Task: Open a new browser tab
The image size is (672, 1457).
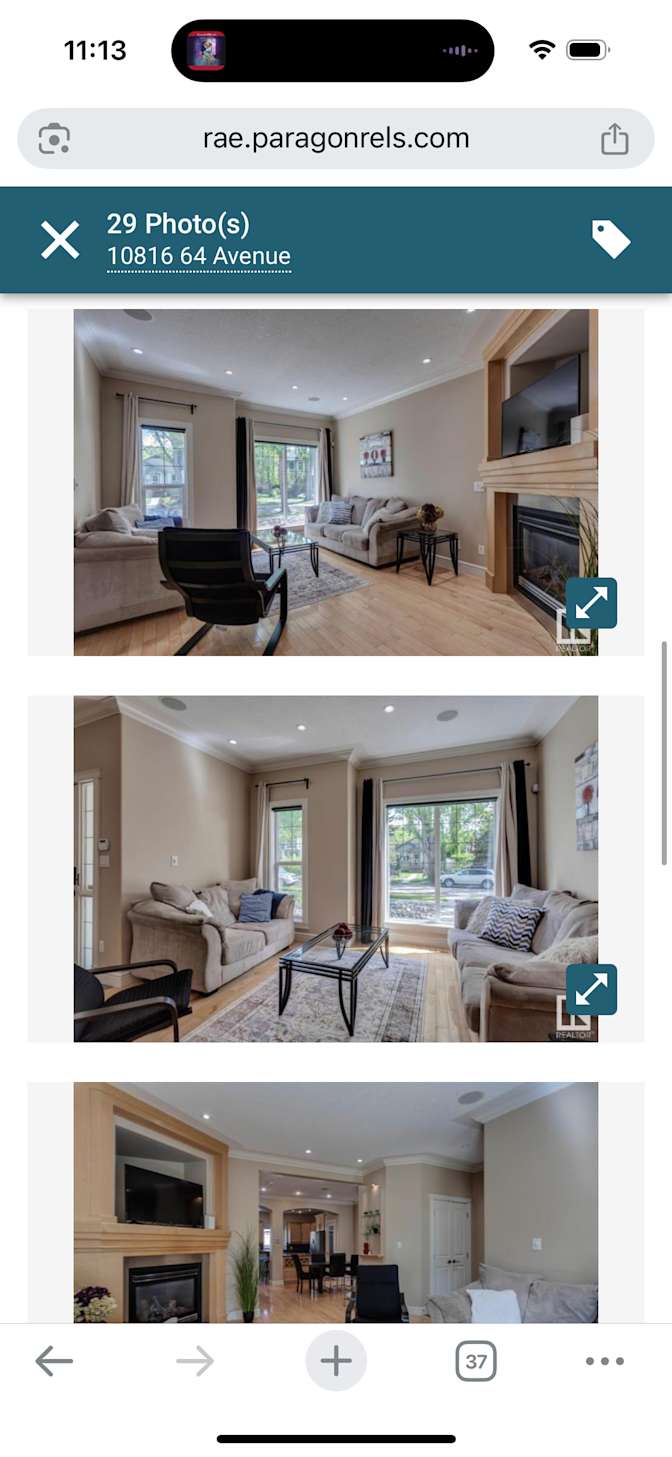Action: tap(336, 1361)
